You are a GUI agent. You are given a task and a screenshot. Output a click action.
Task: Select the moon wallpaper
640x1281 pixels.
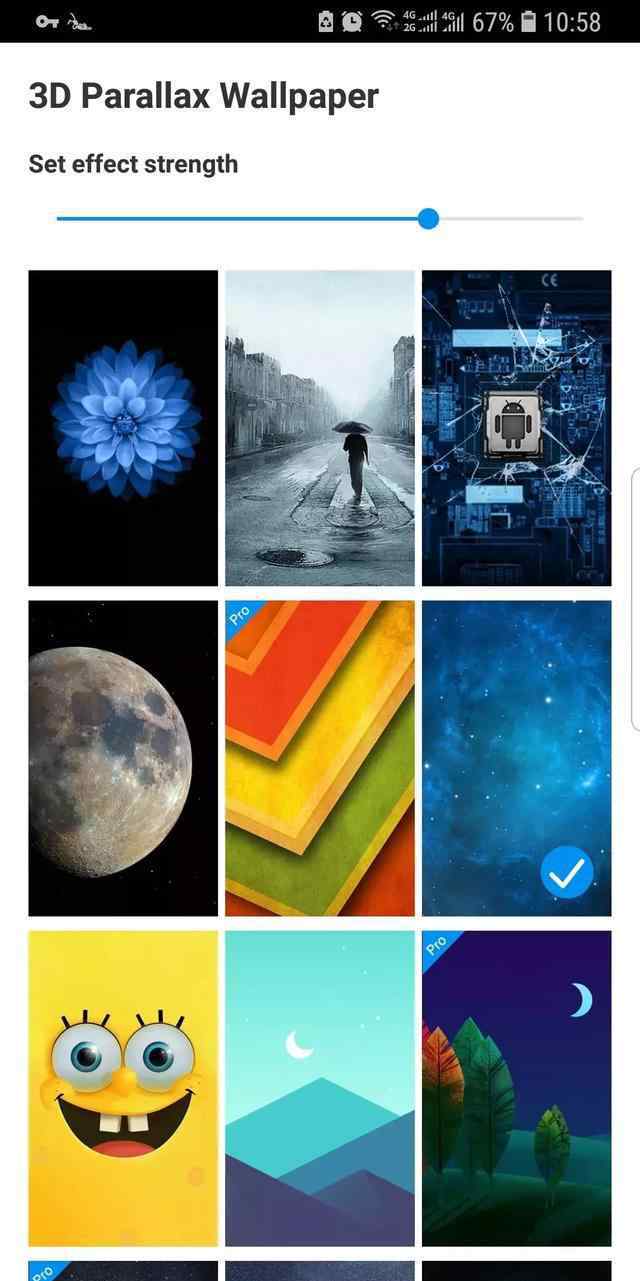click(123, 758)
